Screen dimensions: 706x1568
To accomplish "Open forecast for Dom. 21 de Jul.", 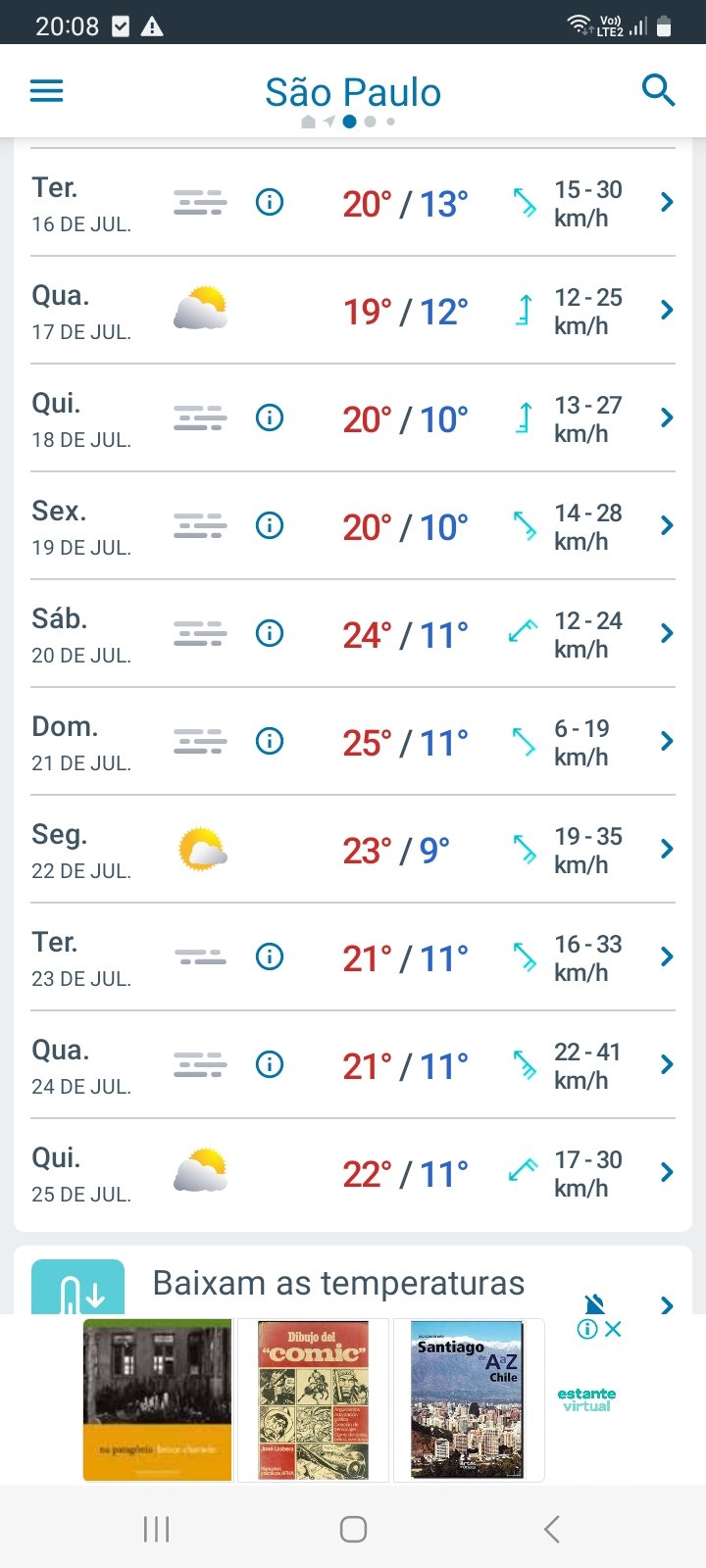I will click(x=353, y=742).
